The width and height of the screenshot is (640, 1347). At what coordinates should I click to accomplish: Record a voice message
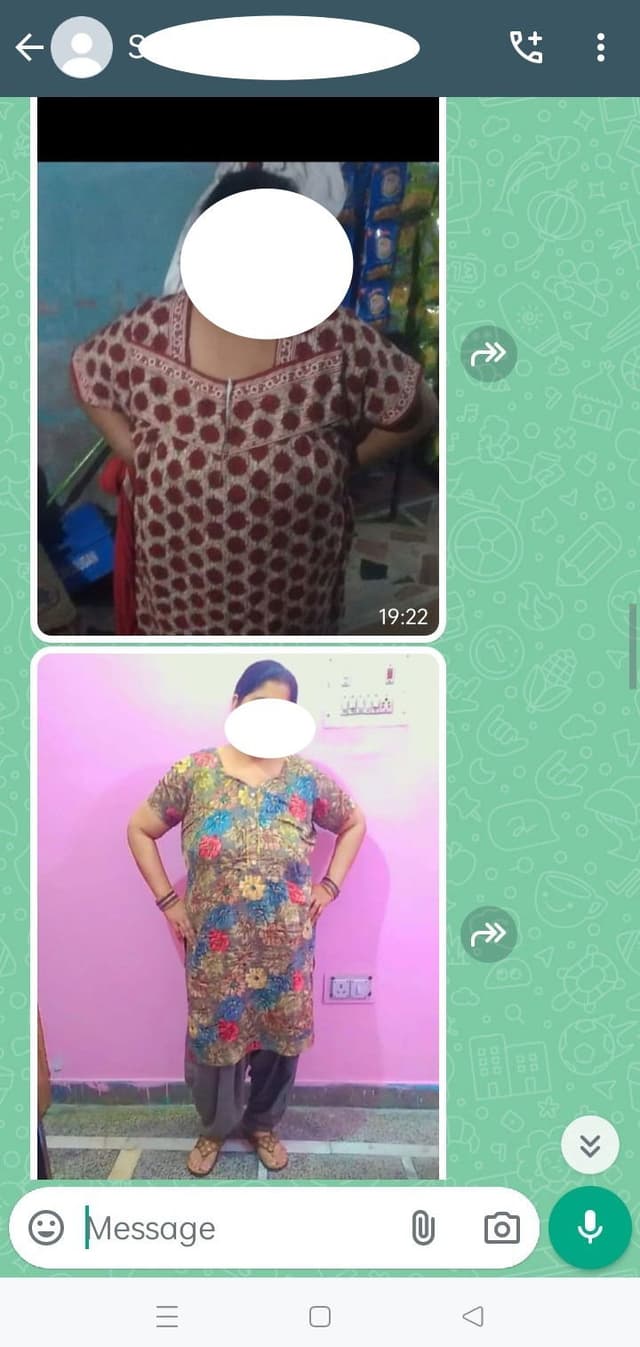[590, 1227]
